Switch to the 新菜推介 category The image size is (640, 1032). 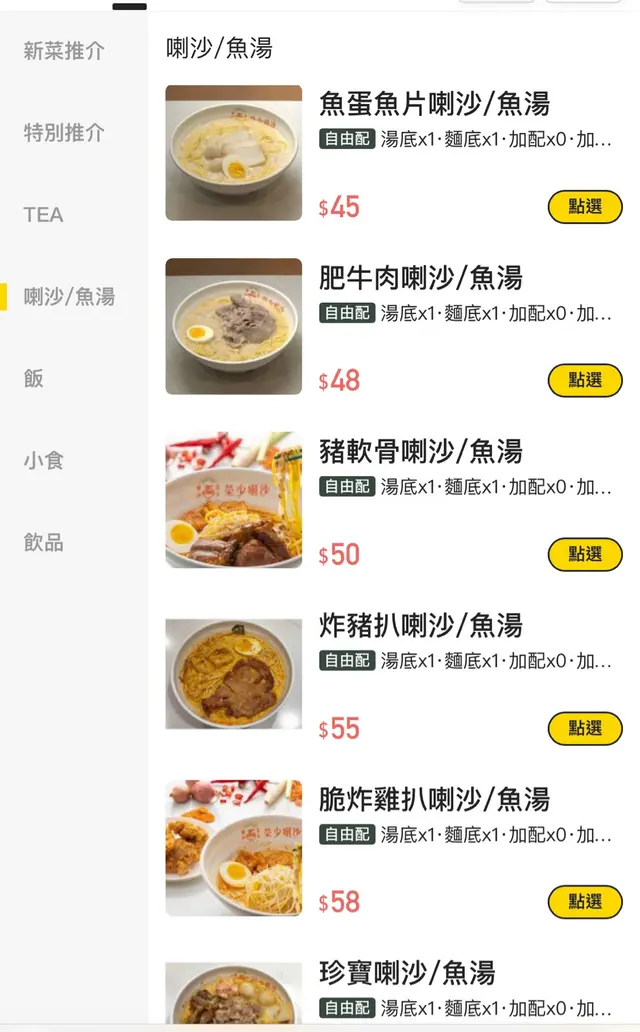click(x=64, y=51)
